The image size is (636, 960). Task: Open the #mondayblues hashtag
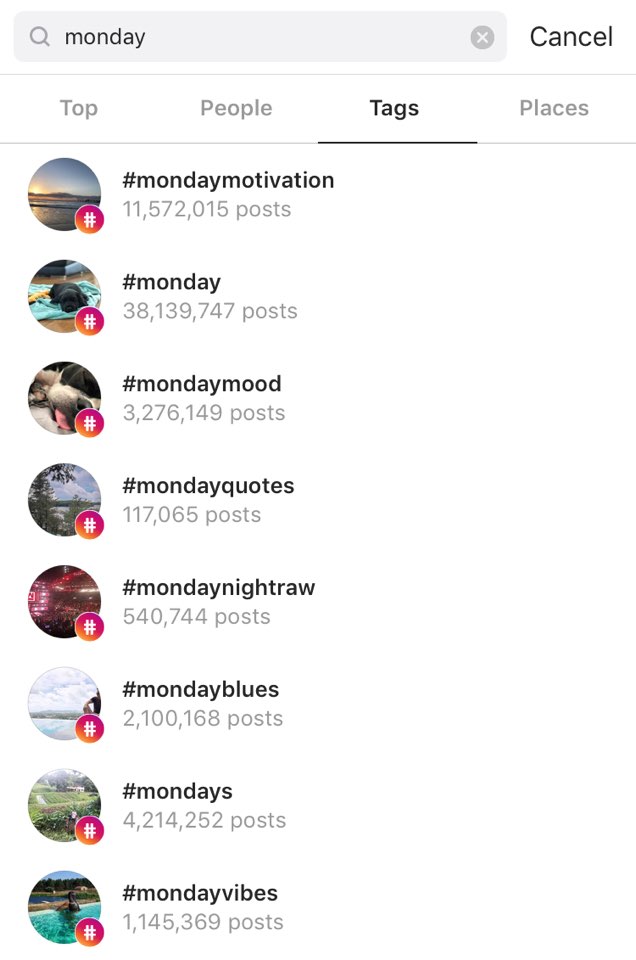tap(201, 703)
